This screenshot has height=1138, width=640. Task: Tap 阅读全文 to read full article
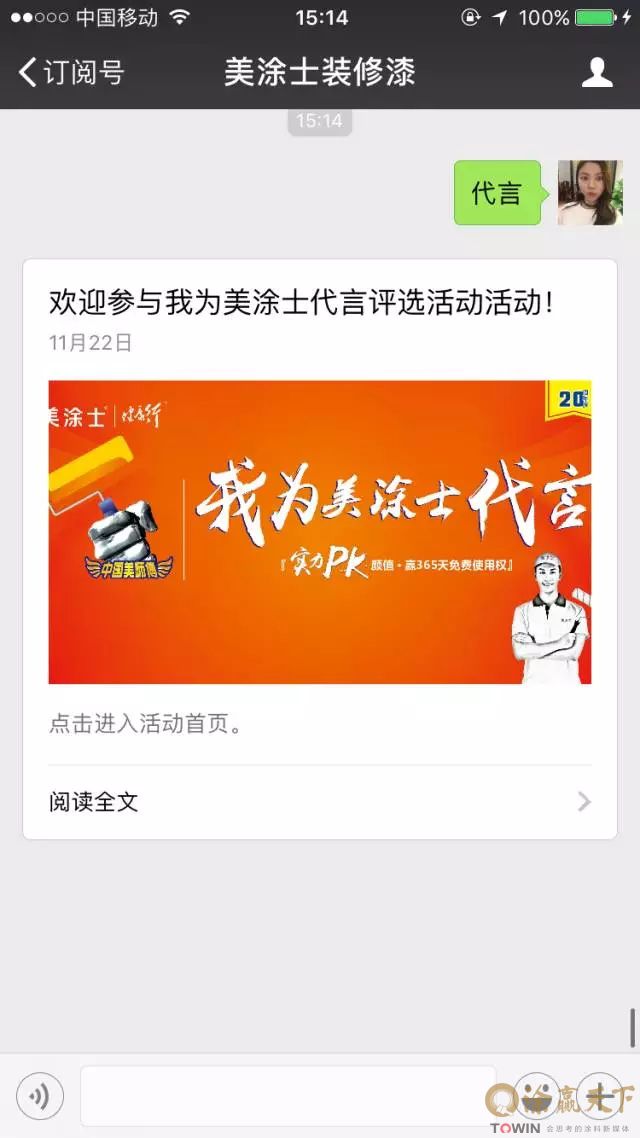click(320, 801)
